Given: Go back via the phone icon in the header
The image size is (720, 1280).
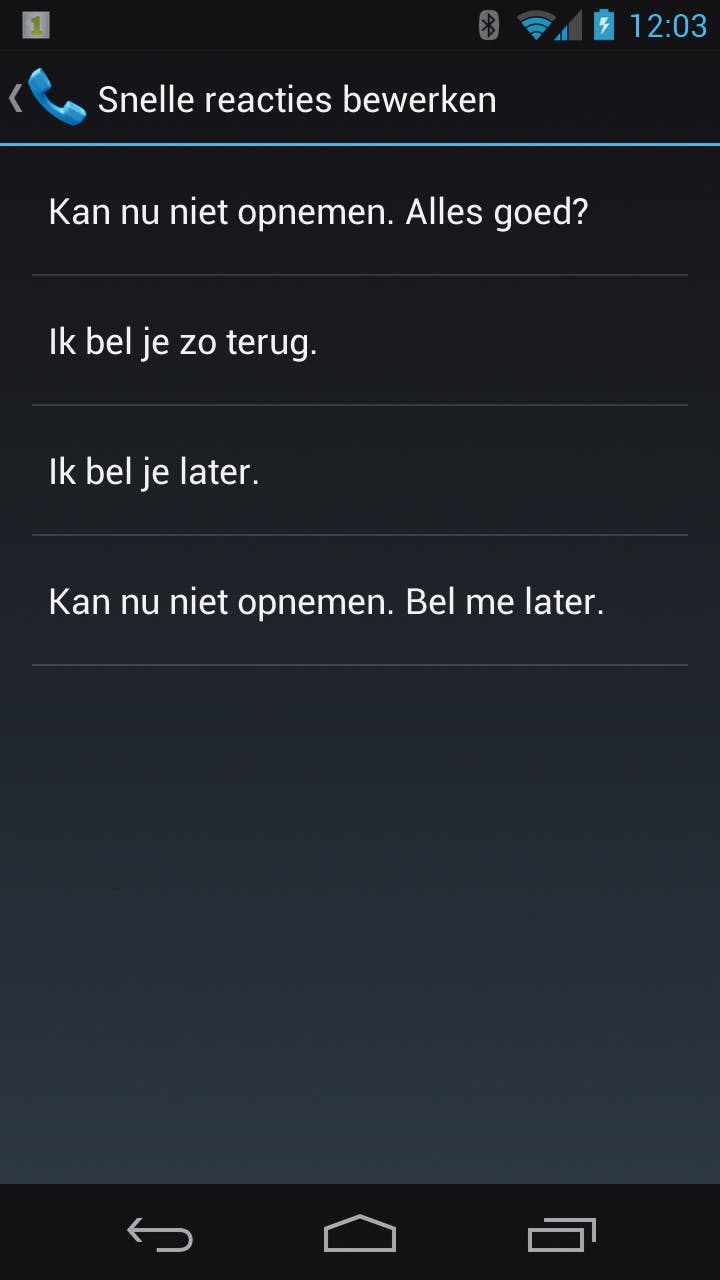Looking at the screenshot, I should pyautogui.click(x=55, y=97).
